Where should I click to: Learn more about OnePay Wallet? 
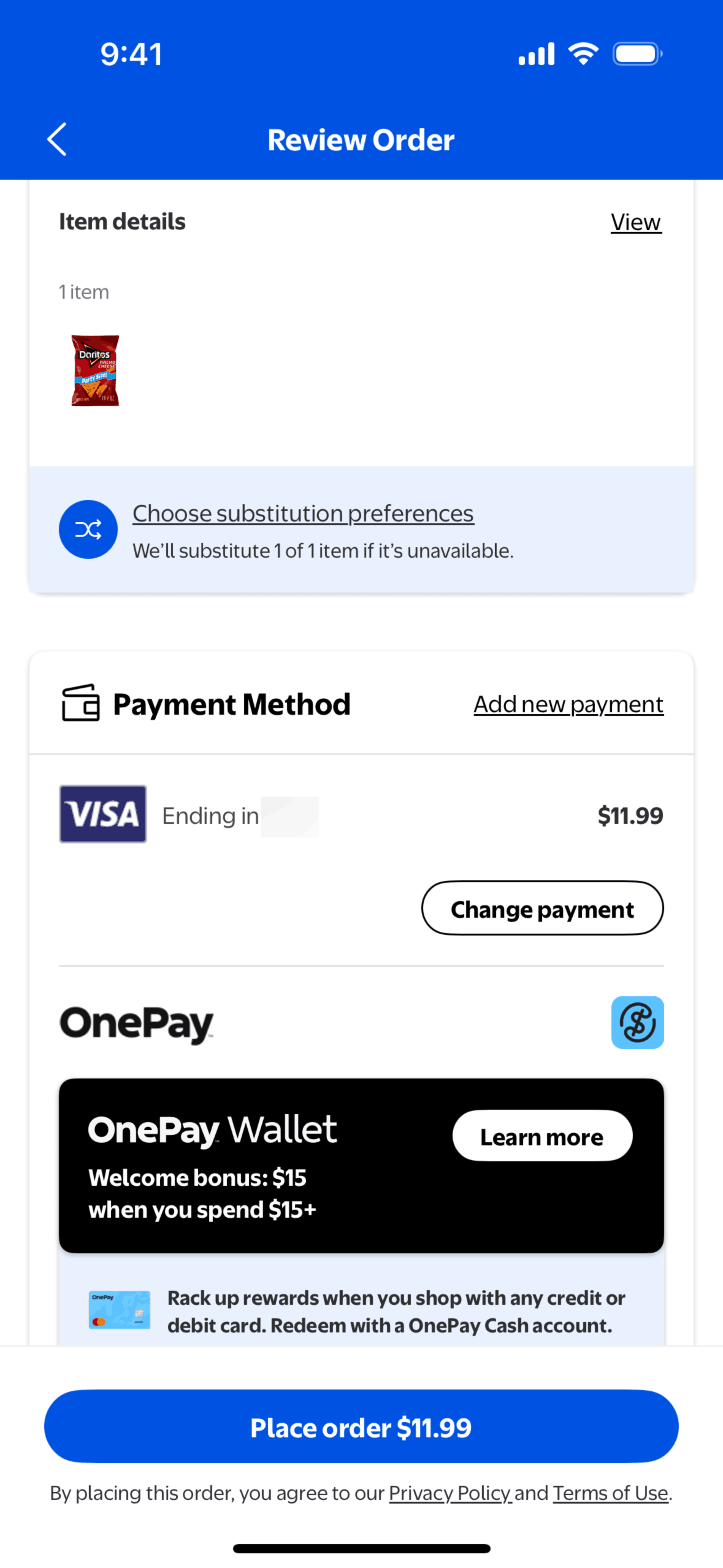[x=542, y=1136]
